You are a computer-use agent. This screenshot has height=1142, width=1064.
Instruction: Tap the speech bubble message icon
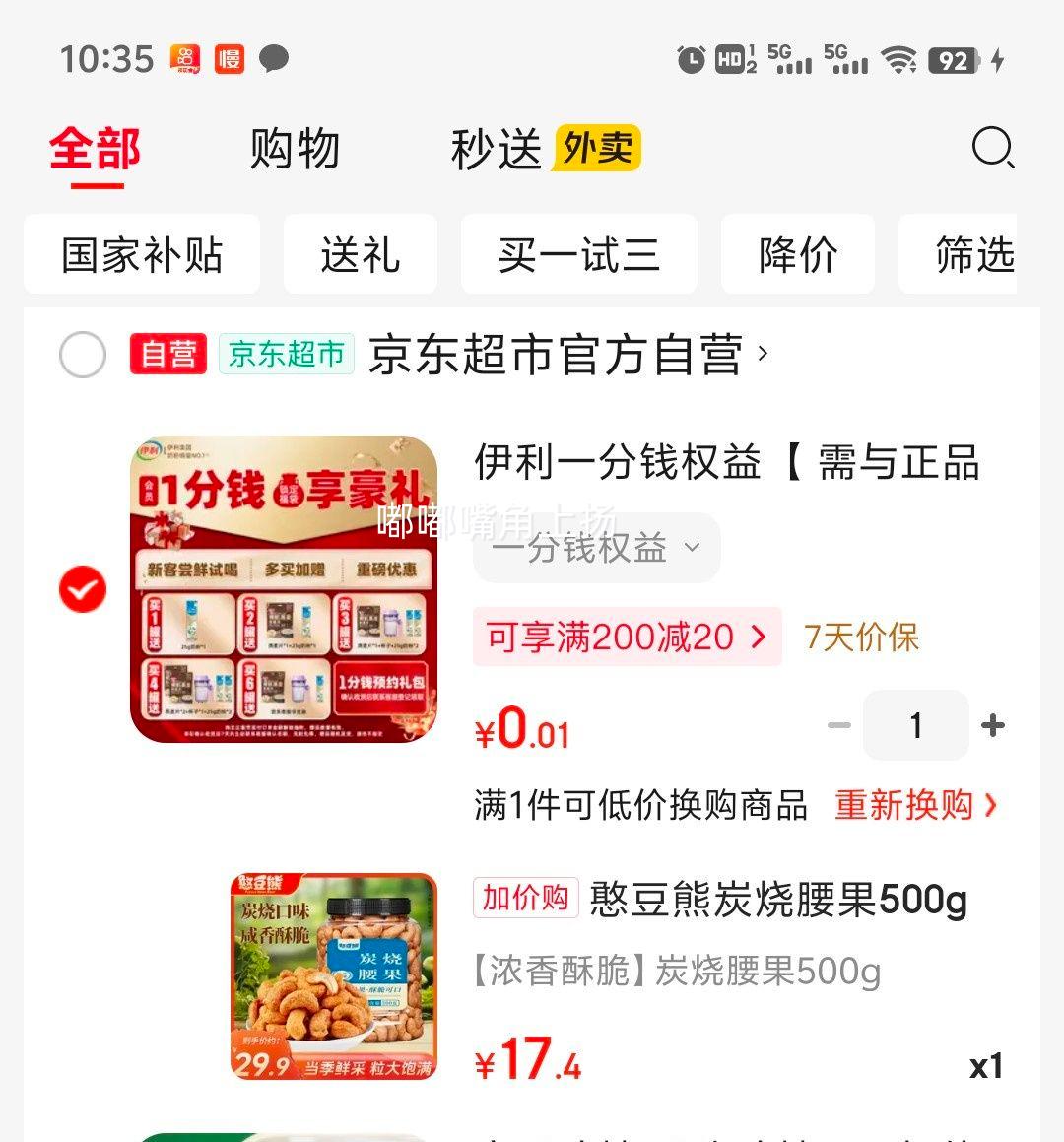click(273, 59)
